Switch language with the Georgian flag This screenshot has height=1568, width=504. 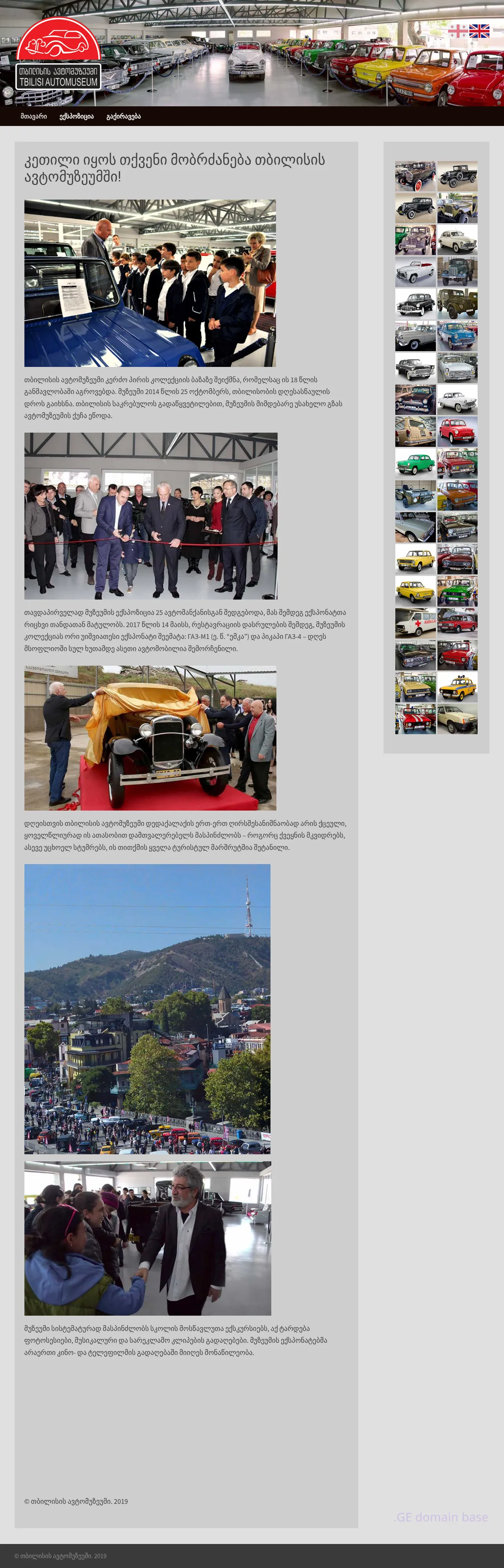pos(457,31)
